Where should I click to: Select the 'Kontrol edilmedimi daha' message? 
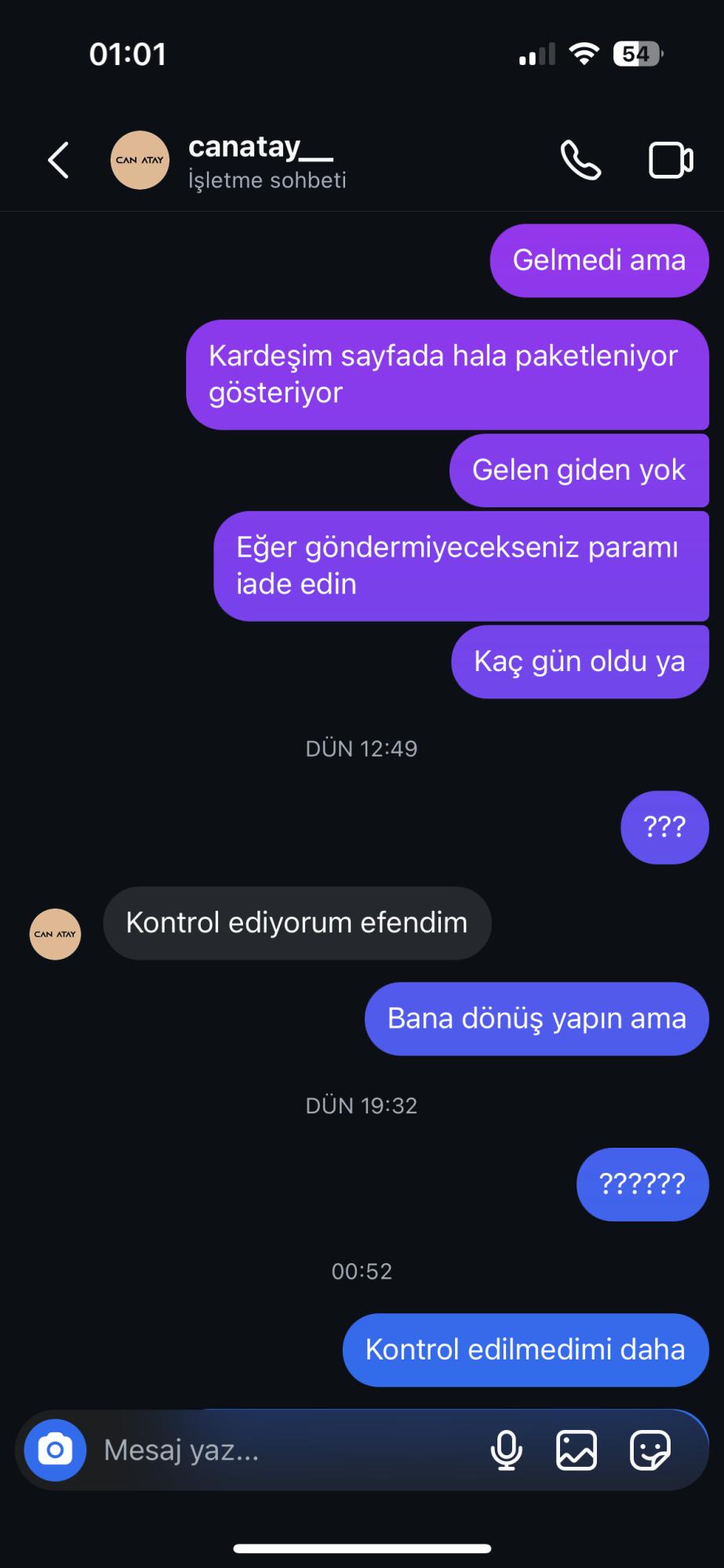pos(524,1349)
